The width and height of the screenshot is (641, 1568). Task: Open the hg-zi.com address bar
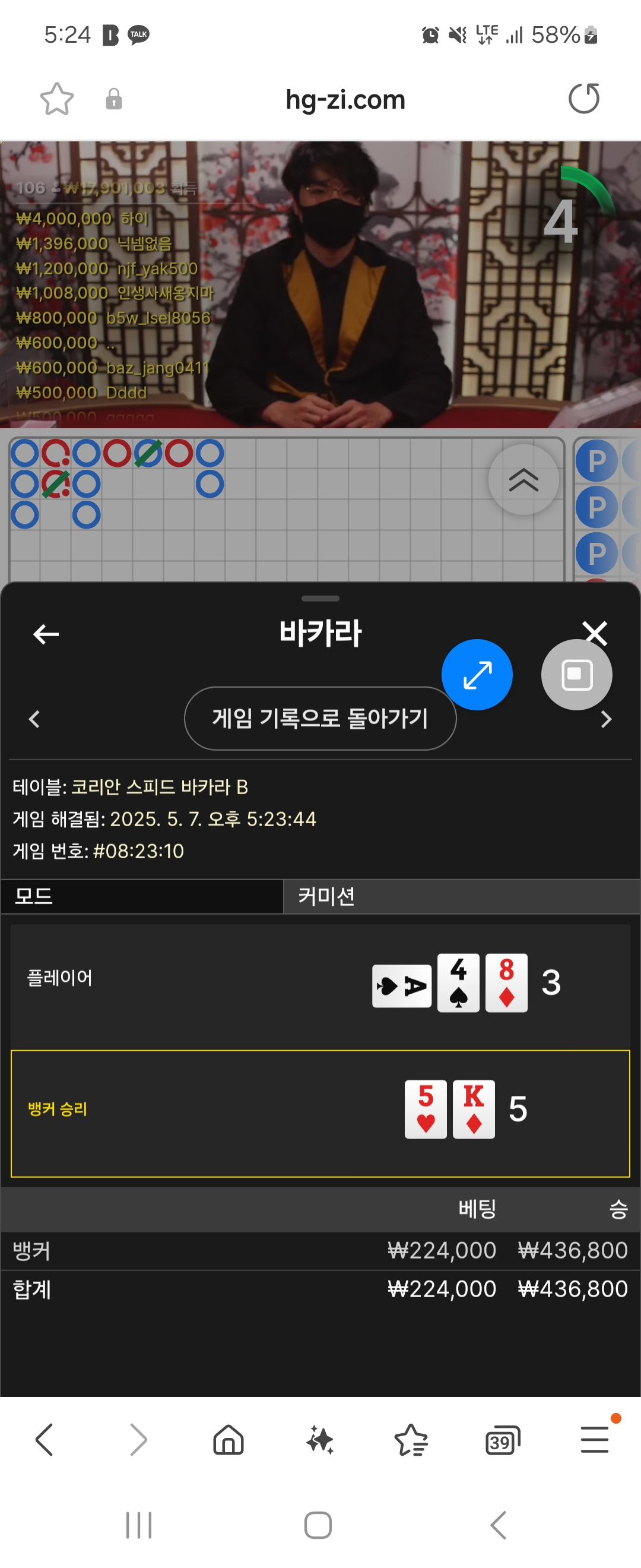pyautogui.click(x=345, y=99)
